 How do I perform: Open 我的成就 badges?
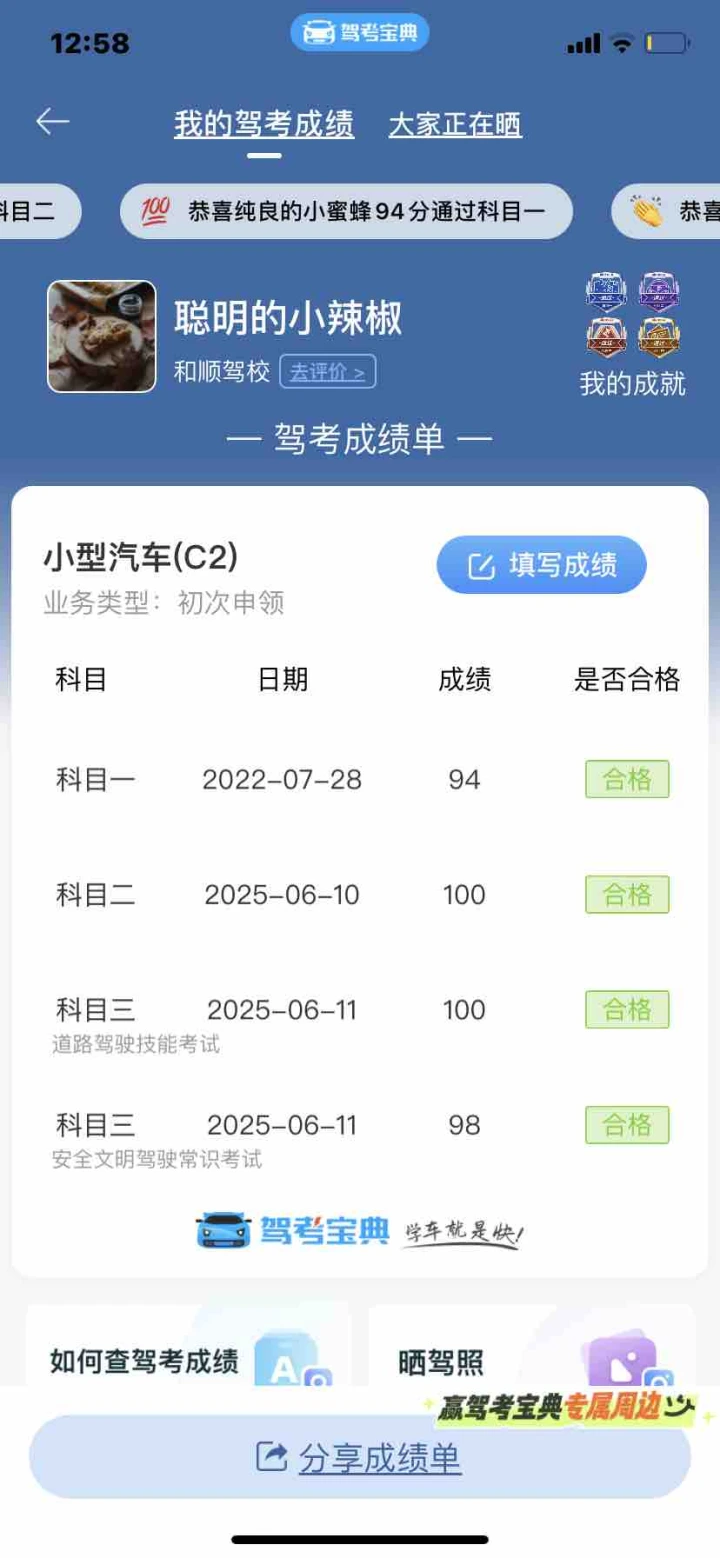[632, 333]
